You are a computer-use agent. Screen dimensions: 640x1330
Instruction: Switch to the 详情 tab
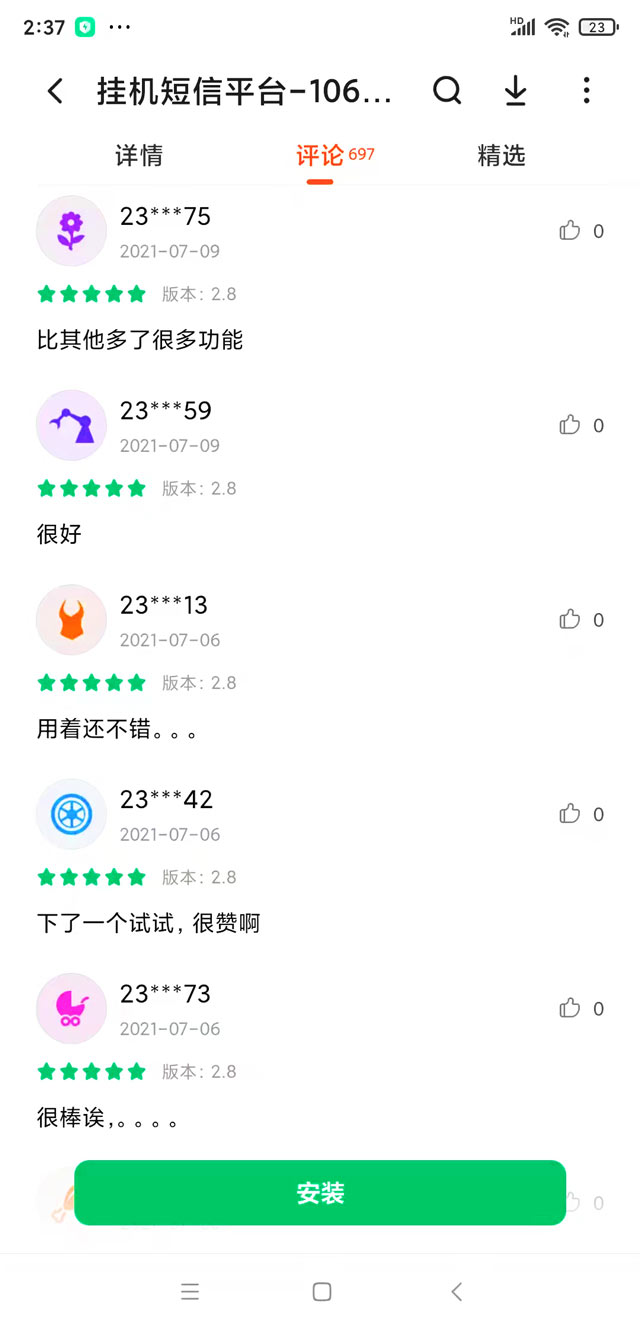[139, 156]
